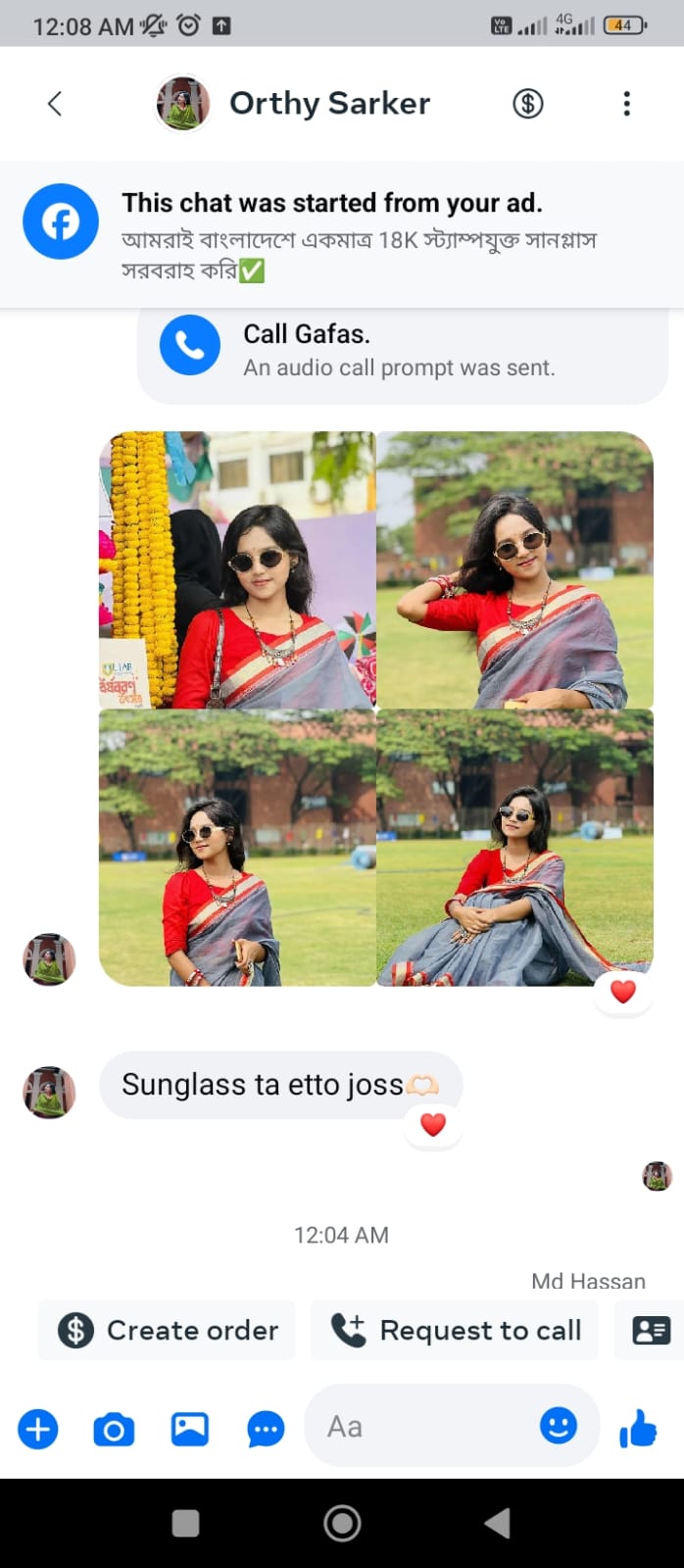Open the payment dollar icon in header

coord(527,103)
